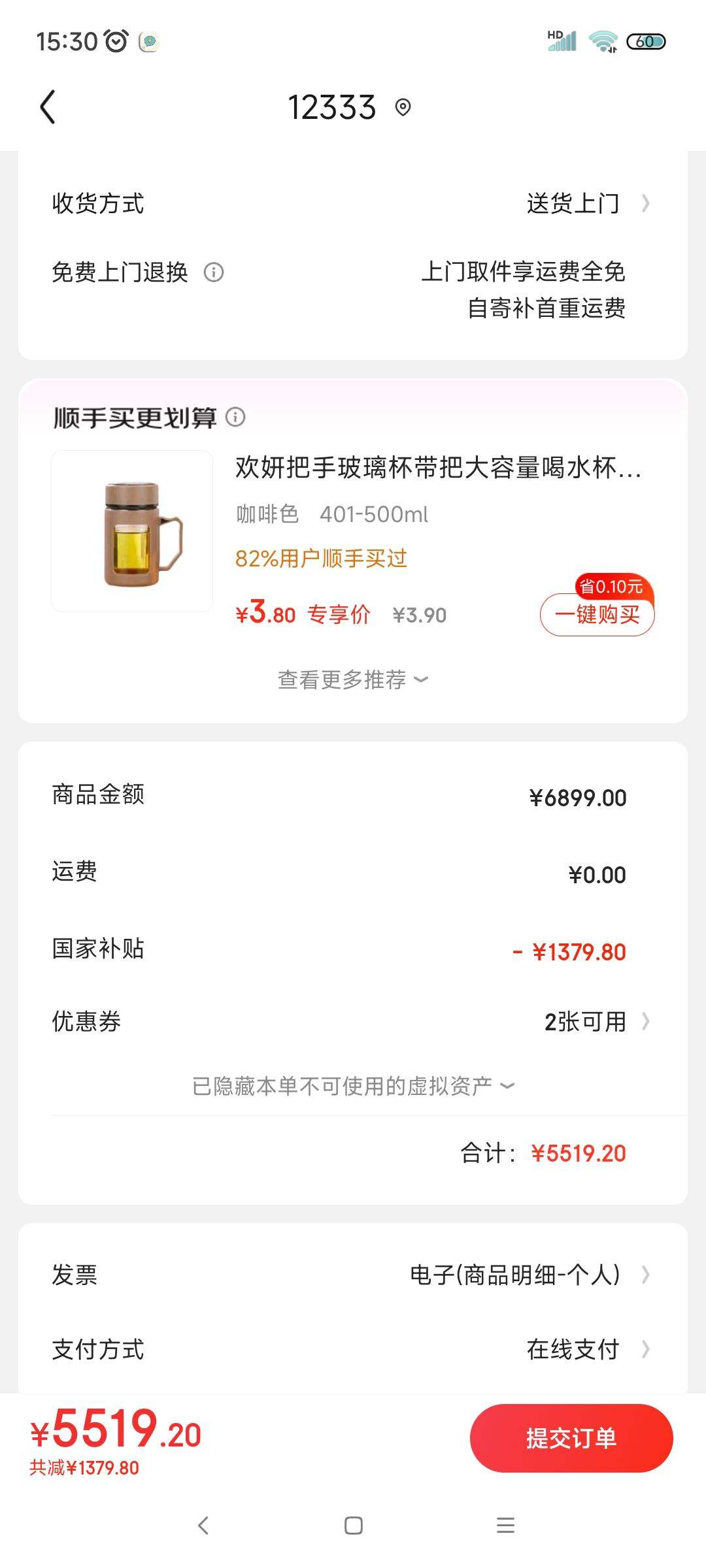This screenshot has width=706, height=1568.
Task: Open the 收货方式 delivery method row
Action: coord(353,204)
